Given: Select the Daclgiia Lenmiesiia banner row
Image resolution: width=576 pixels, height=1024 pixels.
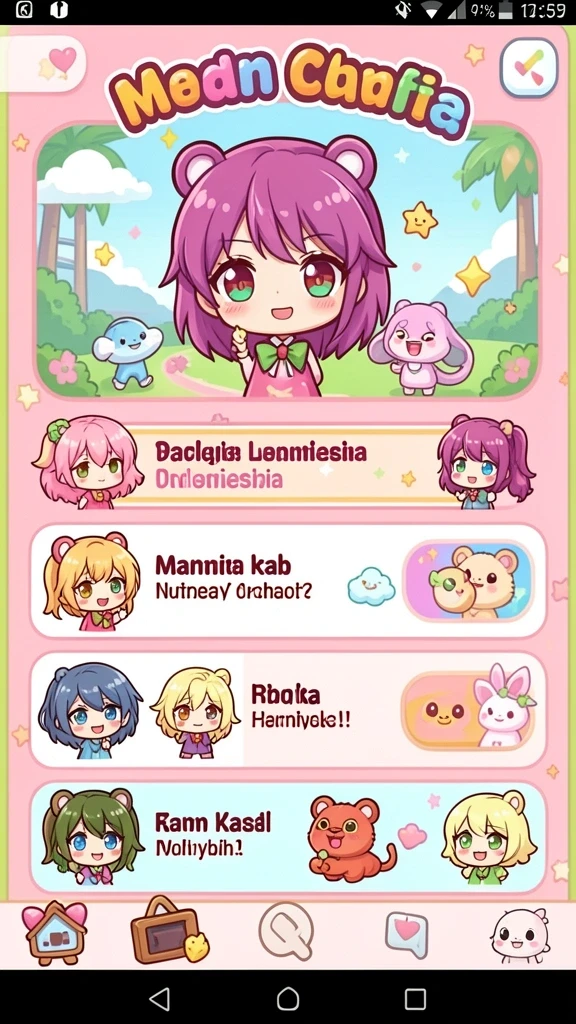Looking at the screenshot, I should coord(288,466).
